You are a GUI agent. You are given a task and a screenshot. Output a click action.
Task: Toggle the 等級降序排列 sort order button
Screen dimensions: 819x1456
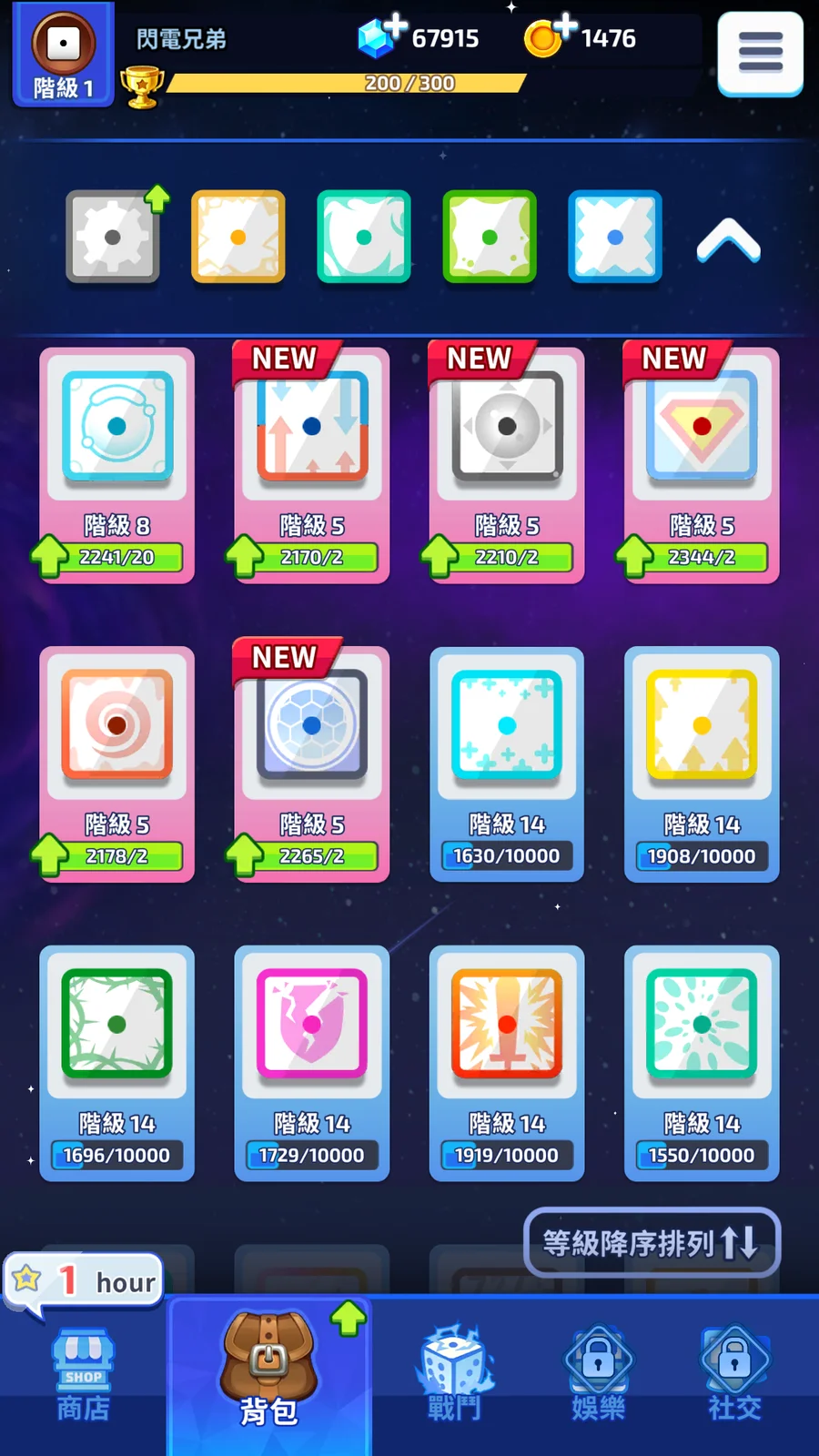(x=652, y=1242)
